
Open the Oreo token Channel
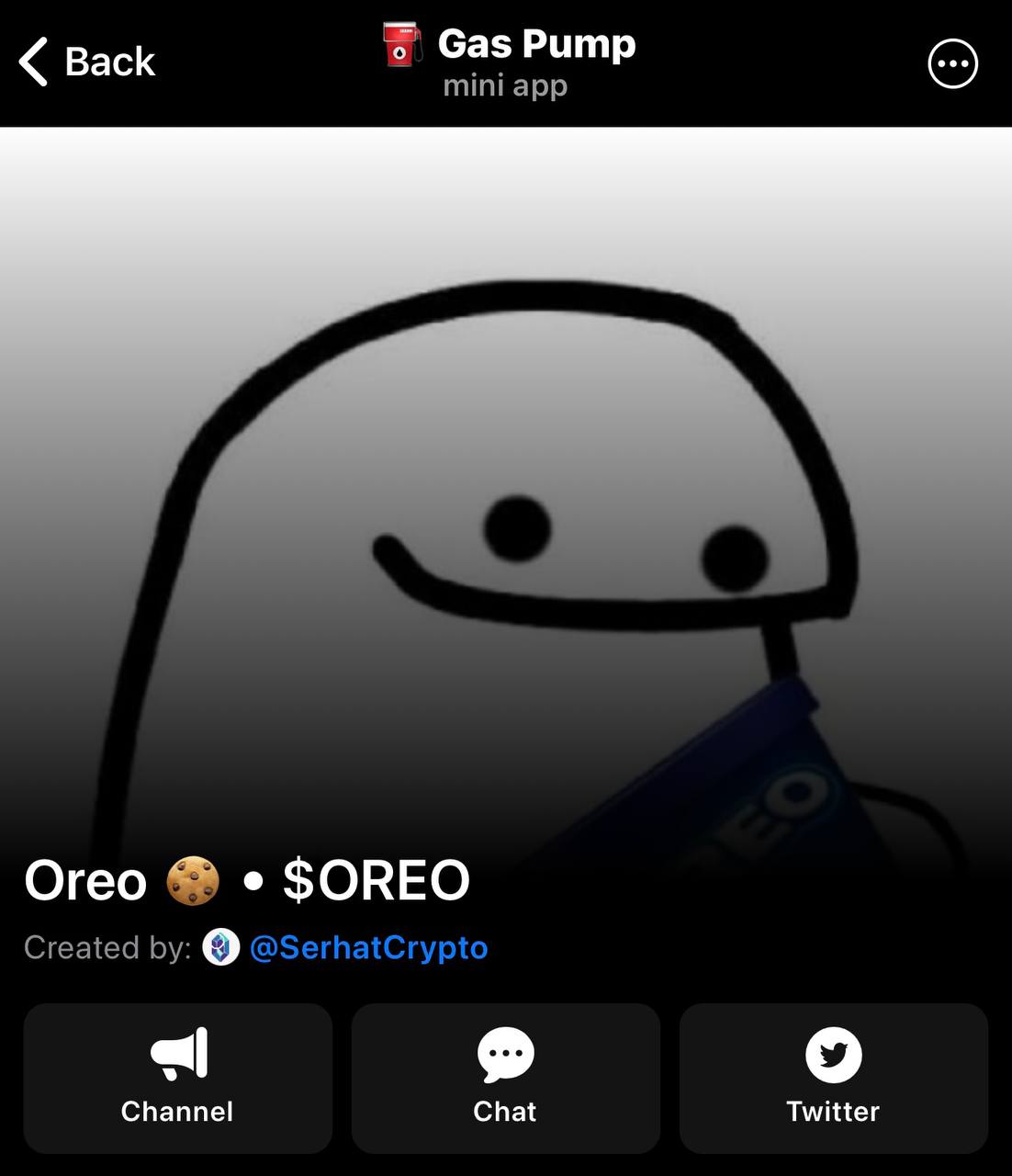pos(177,1078)
